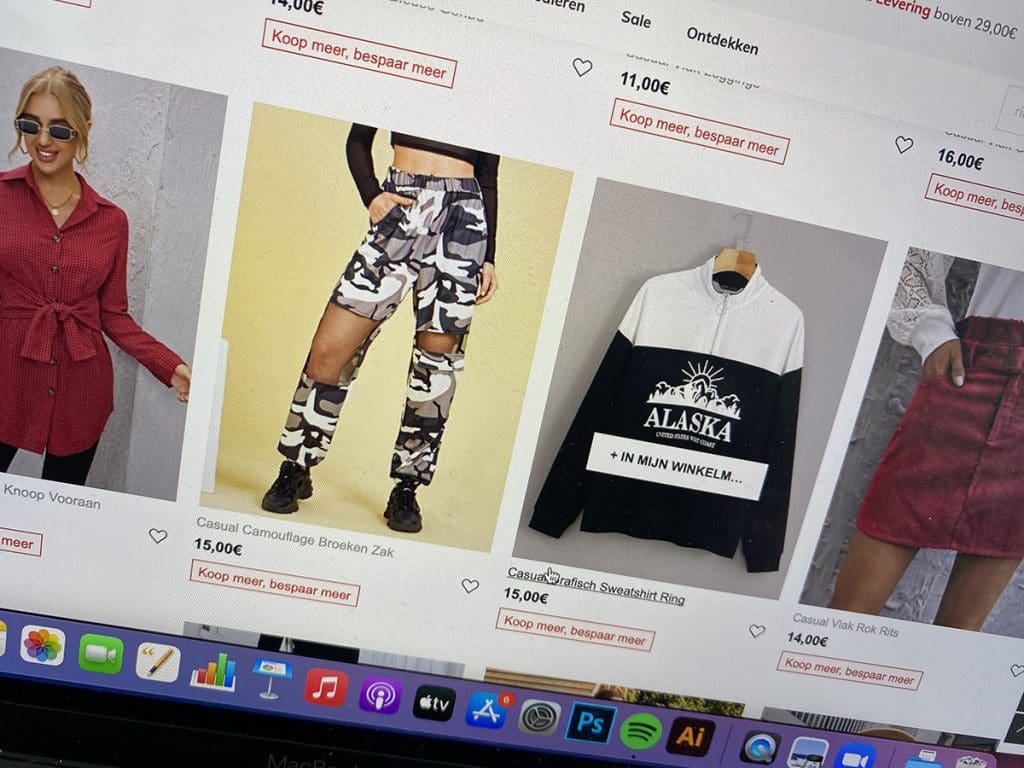Open the Ontdekken menu item

coord(721,41)
